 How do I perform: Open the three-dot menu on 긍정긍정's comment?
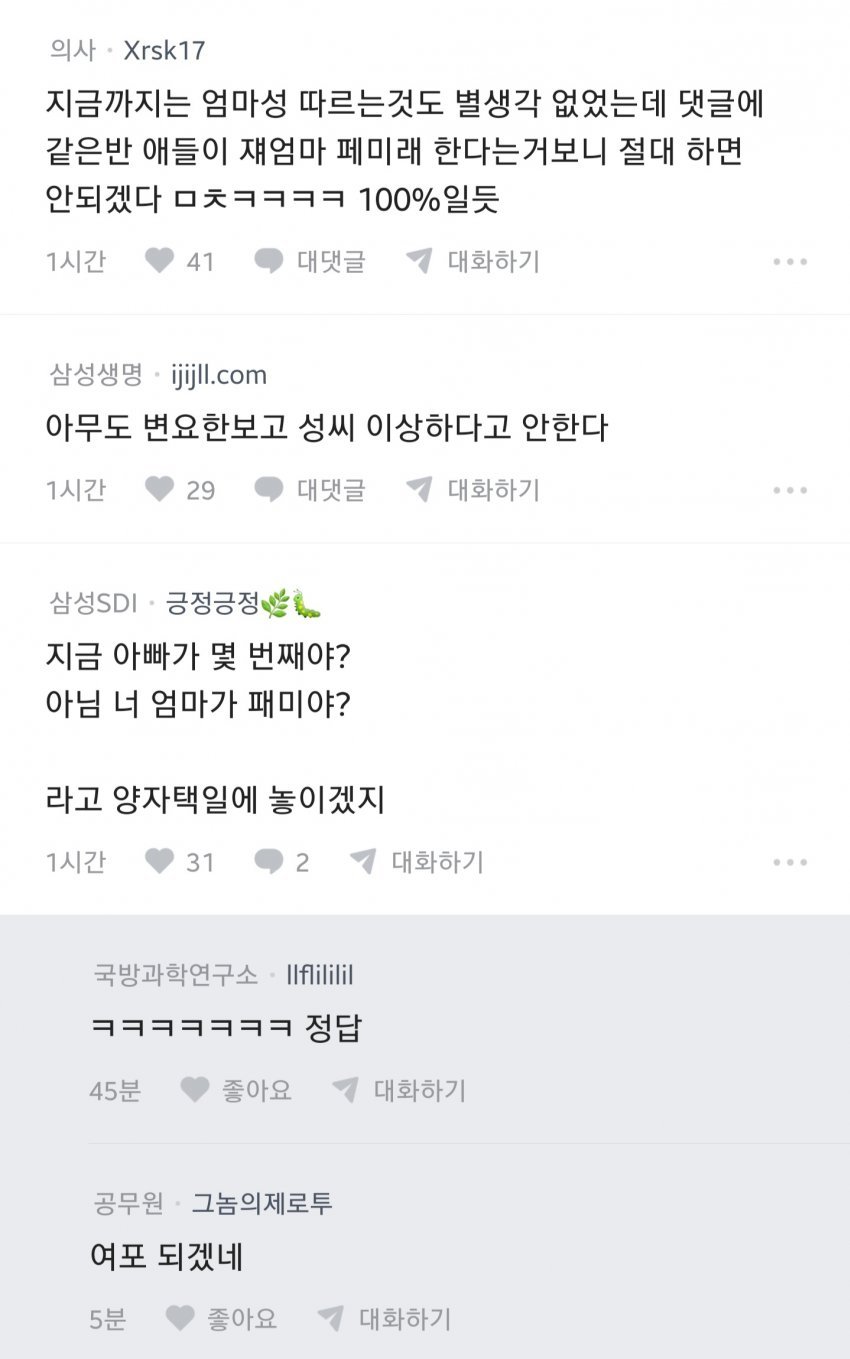[790, 862]
